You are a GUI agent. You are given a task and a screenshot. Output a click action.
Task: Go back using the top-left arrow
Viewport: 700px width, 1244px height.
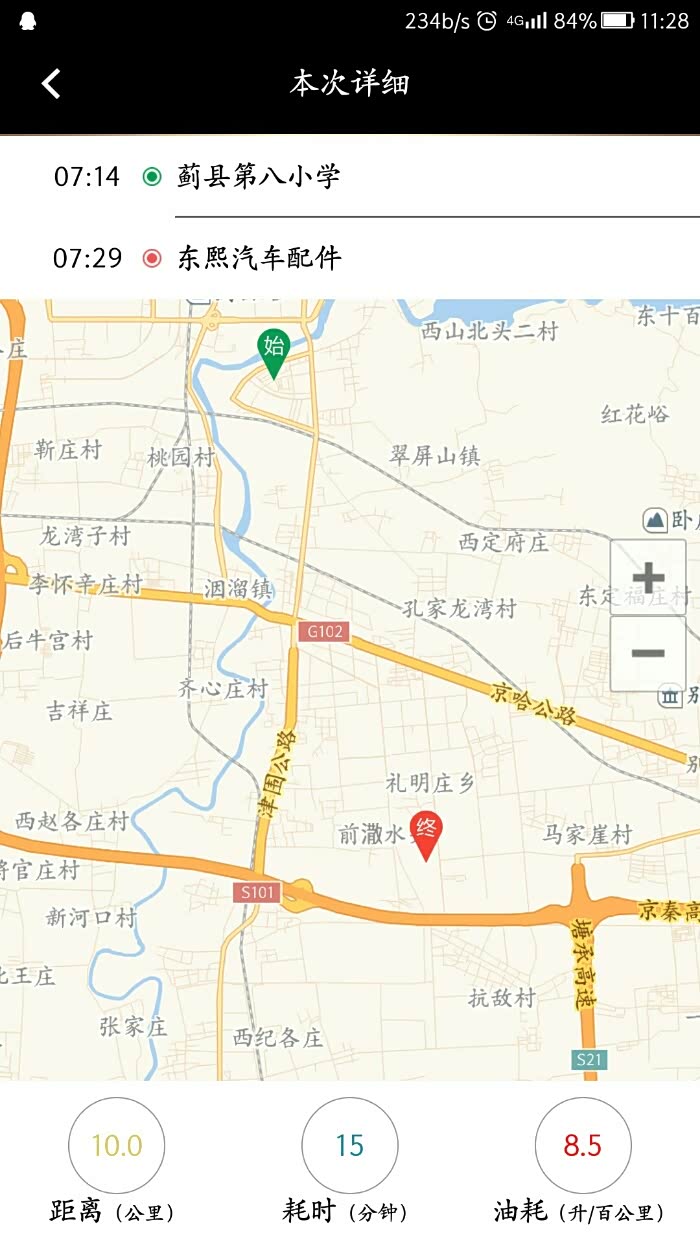point(51,83)
